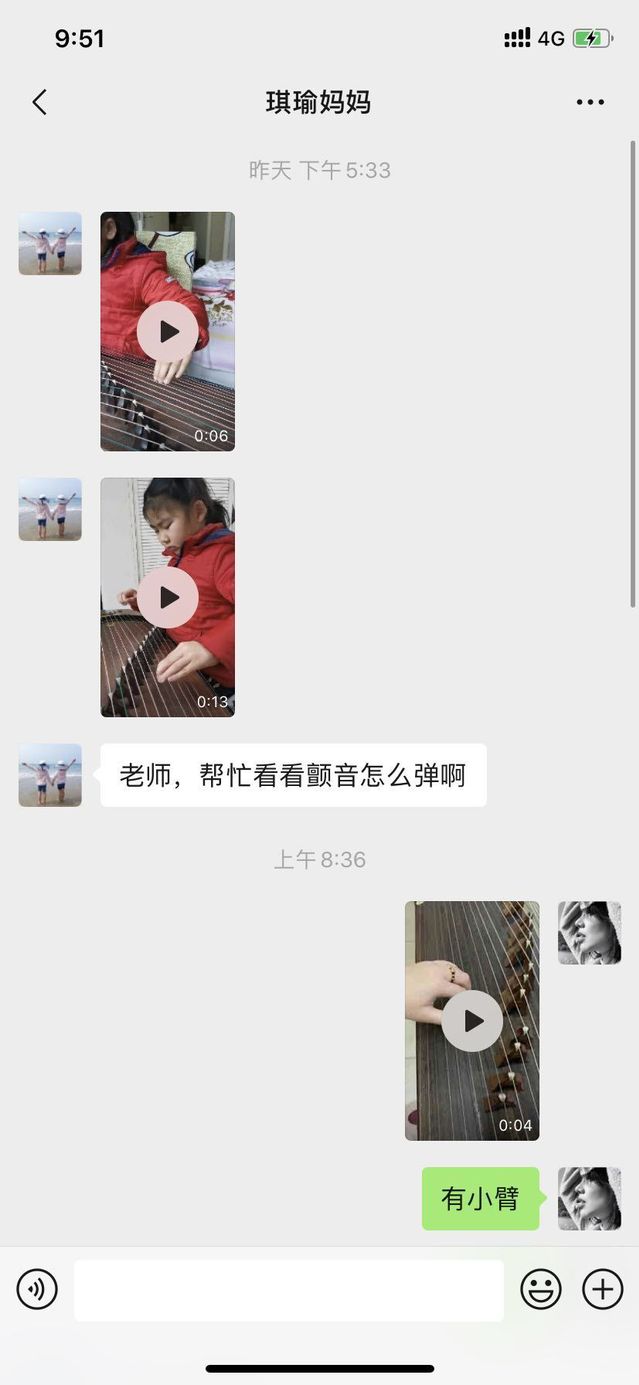Focus the message text field
The width and height of the screenshot is (639, 1385).
click(x=288, y=1290)
